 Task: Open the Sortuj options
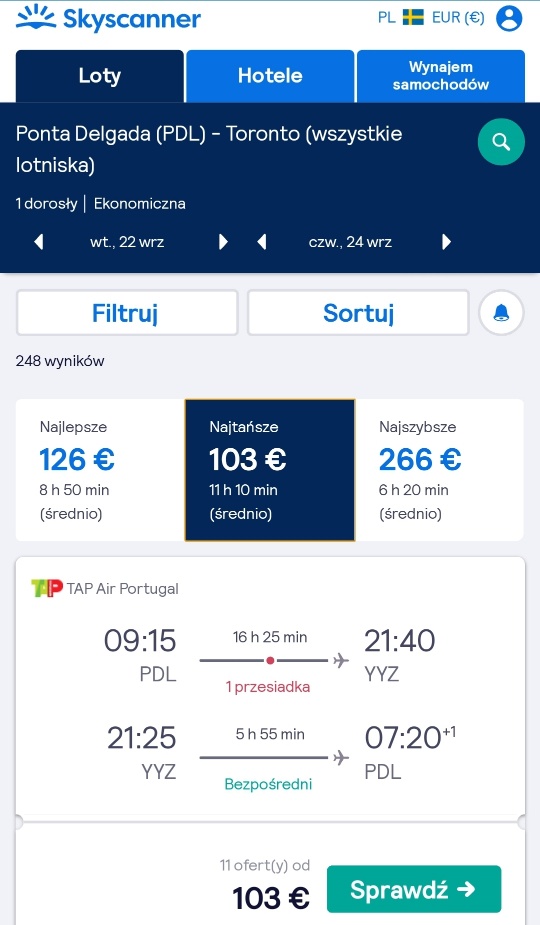pyautogui.click(x=358, y=313)
